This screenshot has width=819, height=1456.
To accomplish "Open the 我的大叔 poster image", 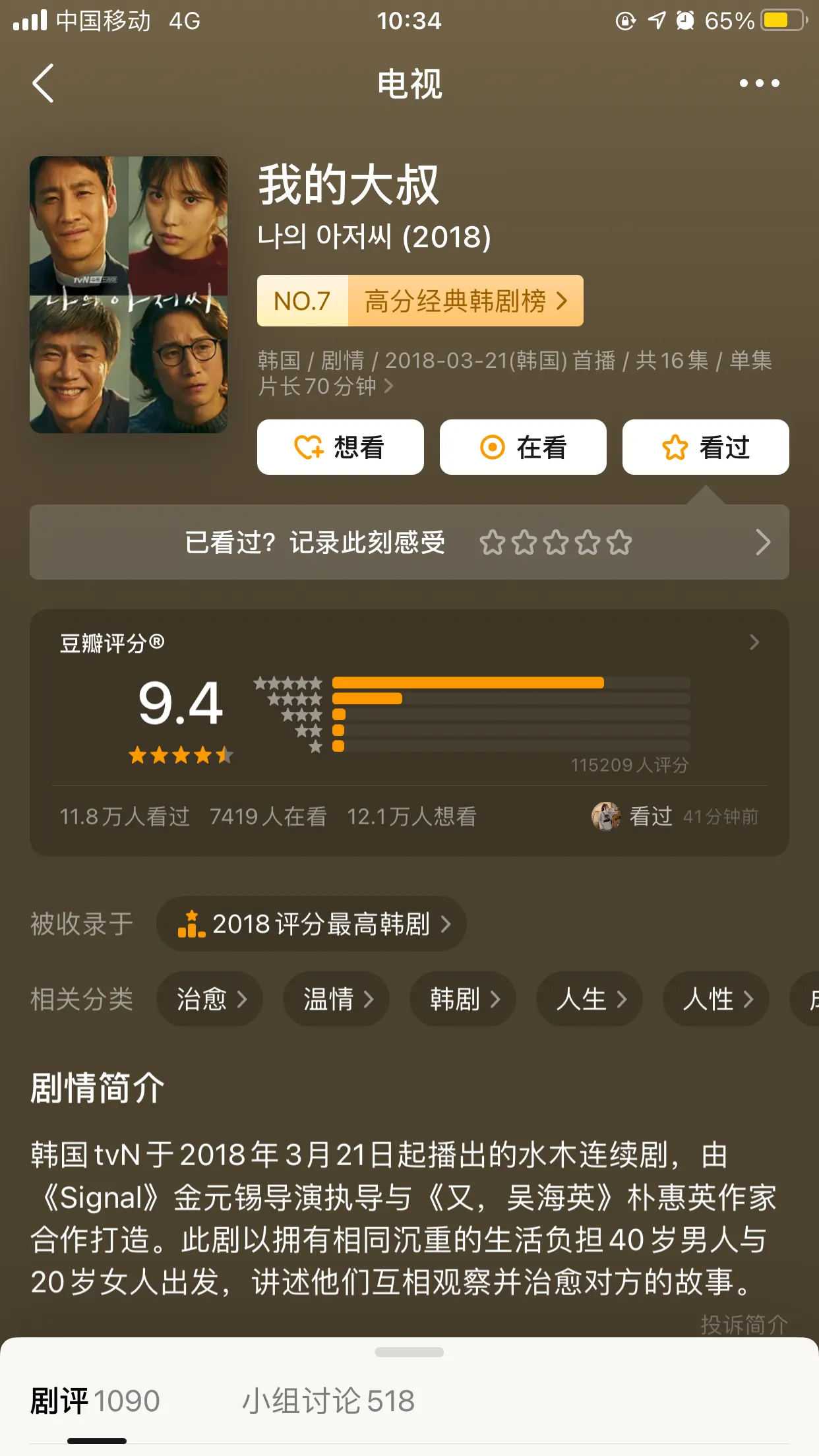I will pyautogui.click(x=129, y=295).
